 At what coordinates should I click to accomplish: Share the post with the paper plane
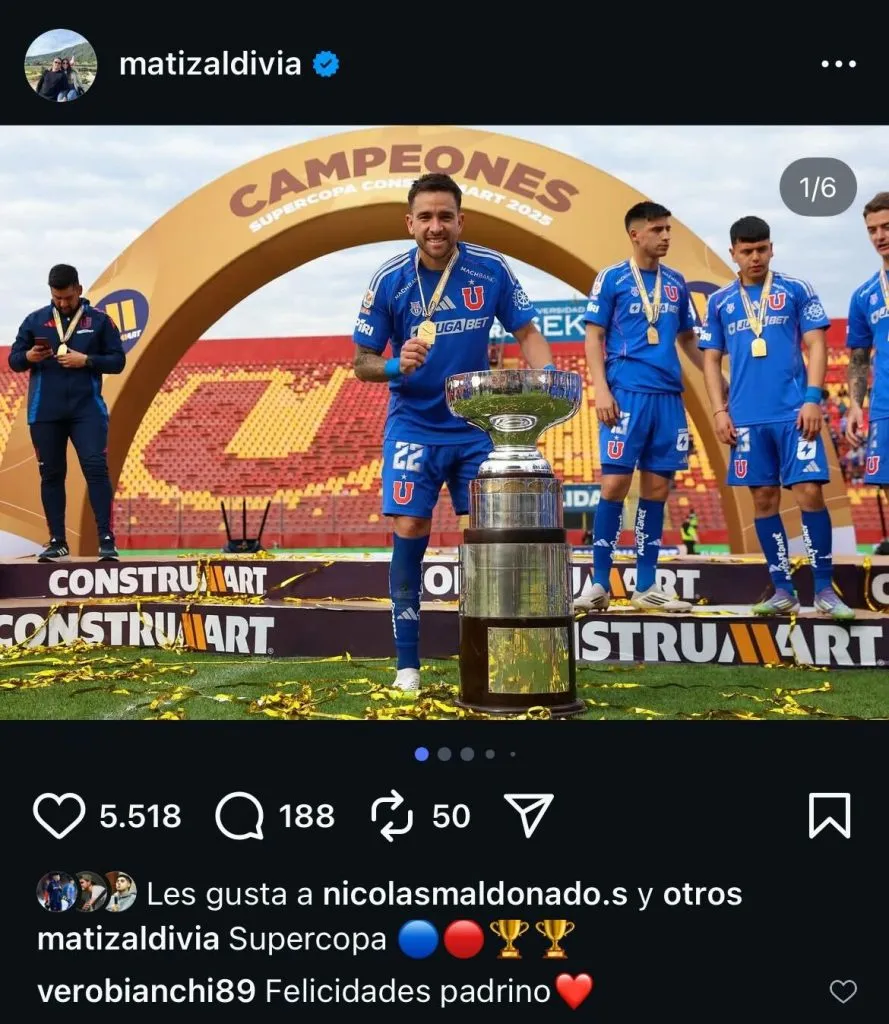[528, 816]
